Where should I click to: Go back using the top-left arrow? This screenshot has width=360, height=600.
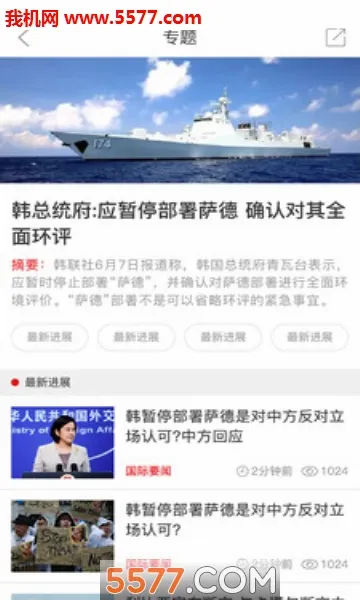(x=24, y=38)
